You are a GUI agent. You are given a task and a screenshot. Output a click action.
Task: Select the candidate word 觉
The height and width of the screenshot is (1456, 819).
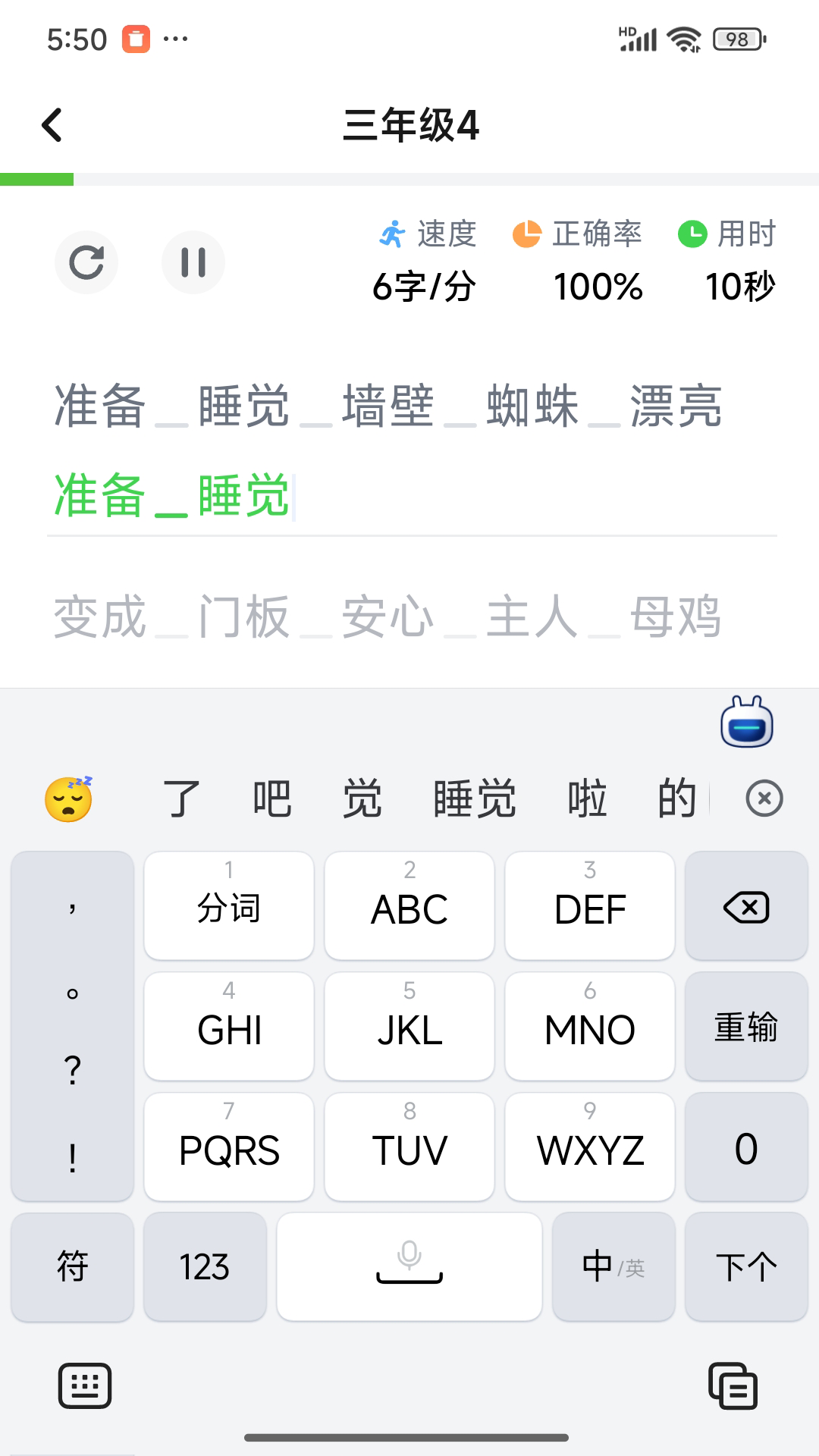pyautogui.click(x=362, y=798)
